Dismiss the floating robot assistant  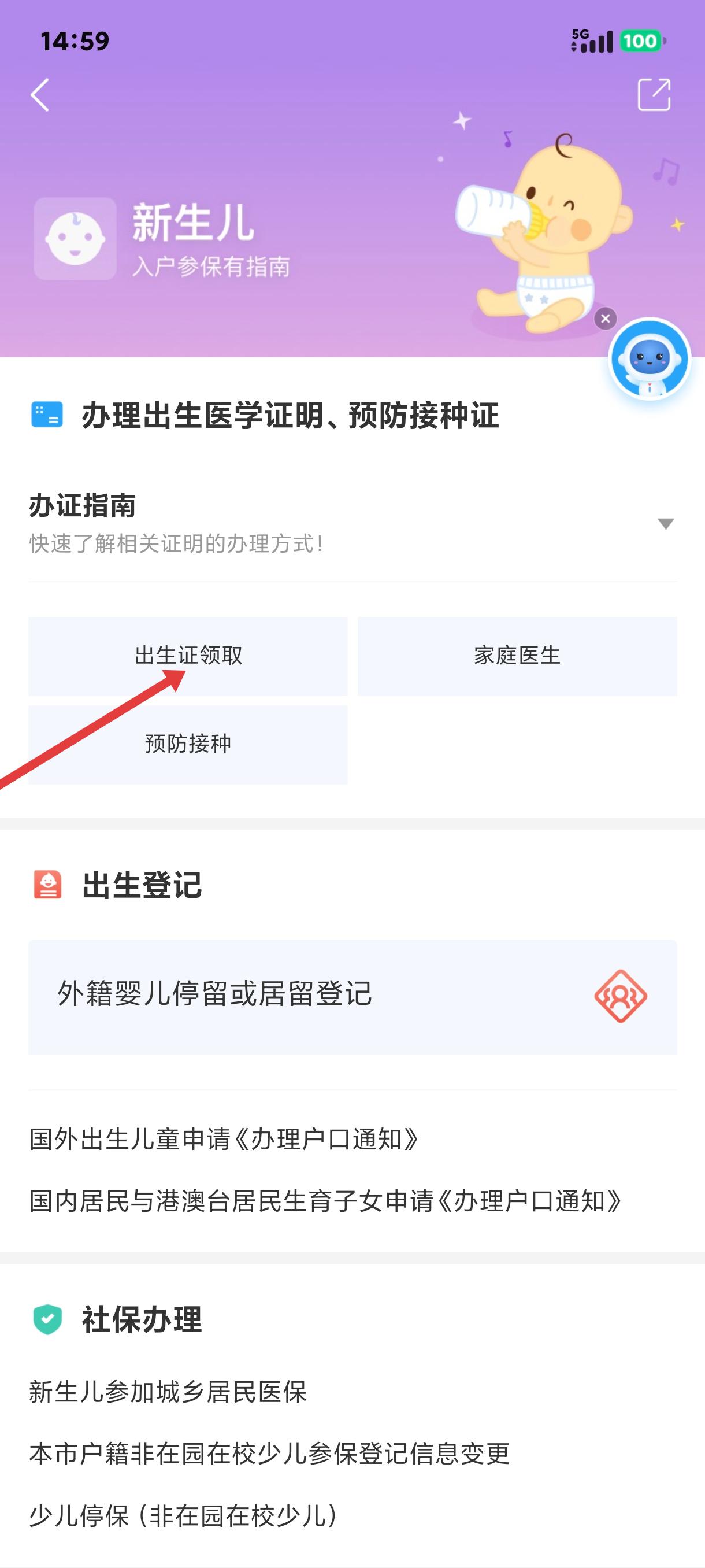(x=605, y=319)
